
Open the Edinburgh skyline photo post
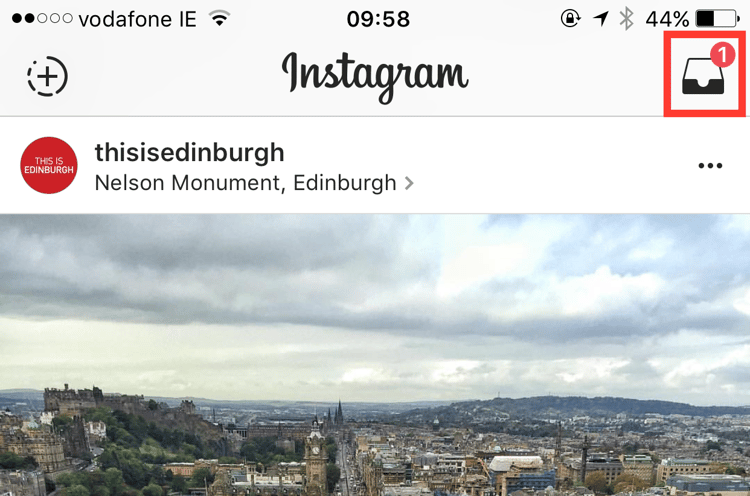coord(375,360)
